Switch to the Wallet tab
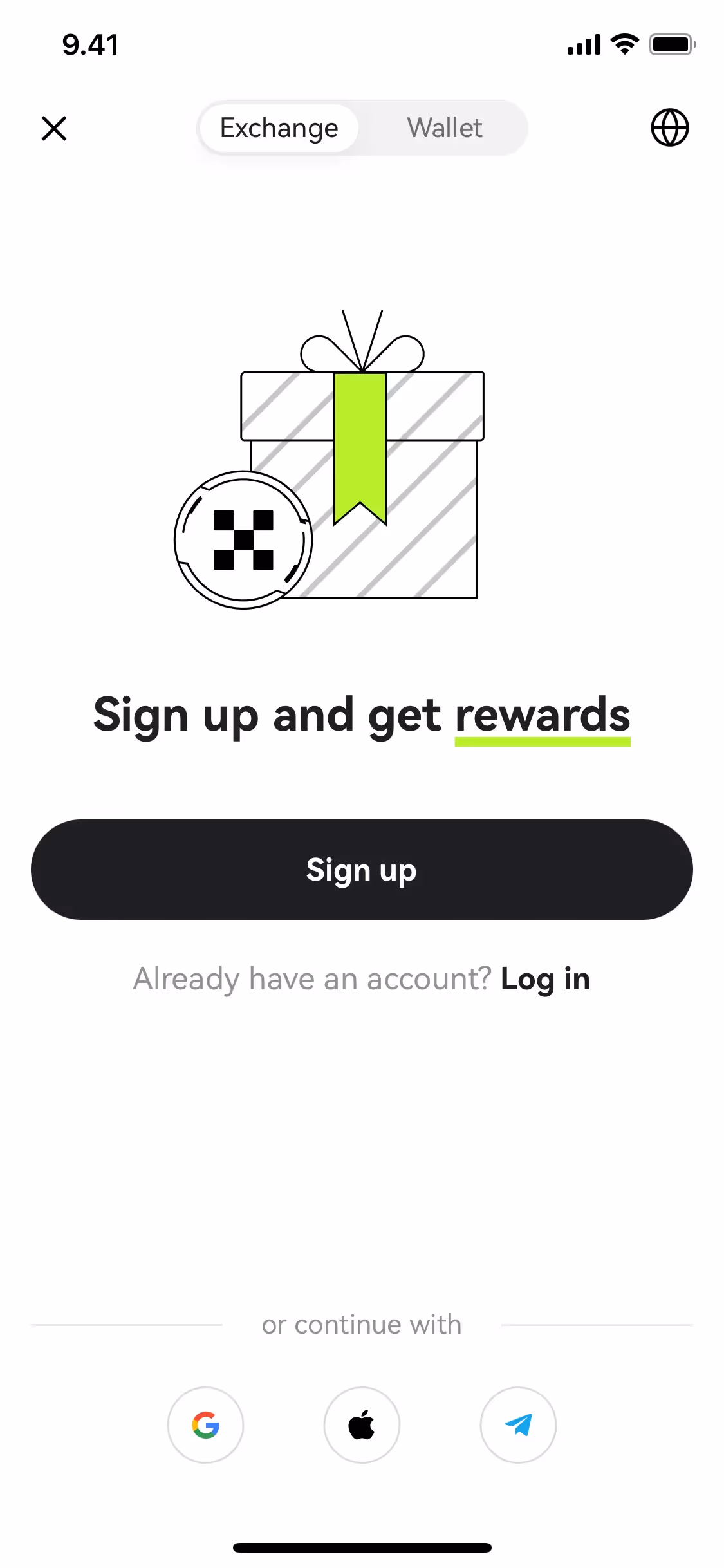 [x=444, y=128]
